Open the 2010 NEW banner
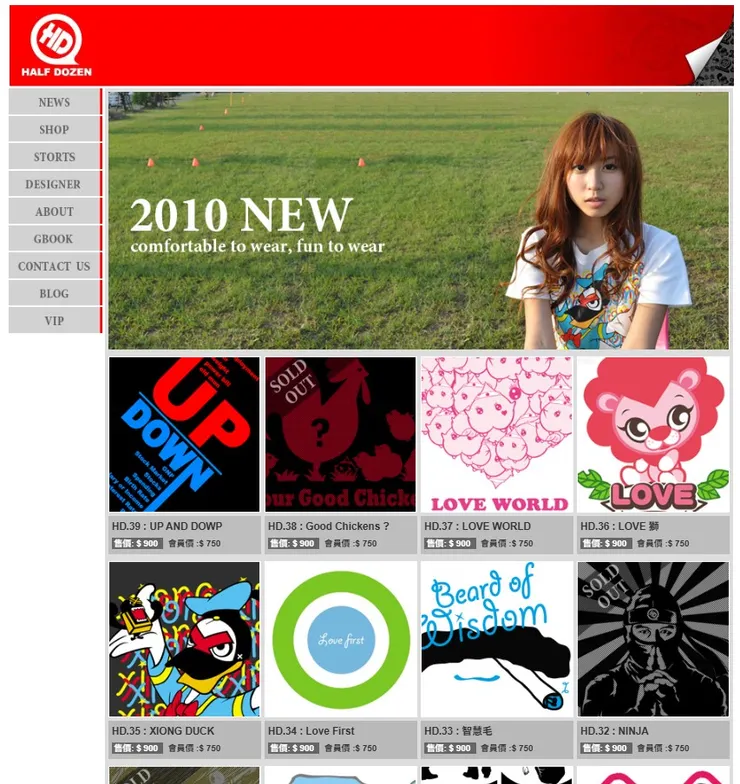 [418, 220]
